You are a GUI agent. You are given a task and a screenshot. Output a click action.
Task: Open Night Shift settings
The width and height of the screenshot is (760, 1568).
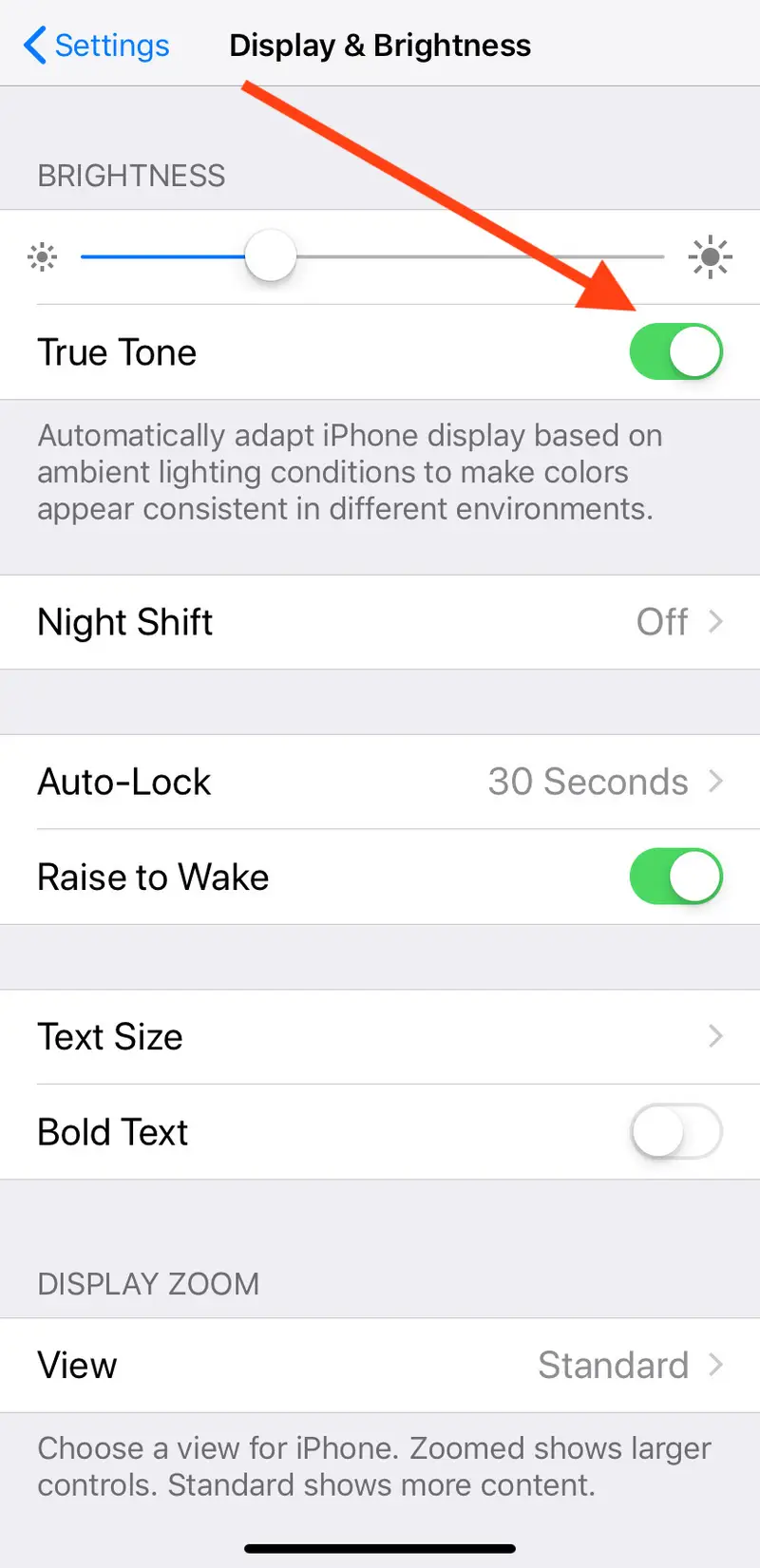(x=380, y=622)
